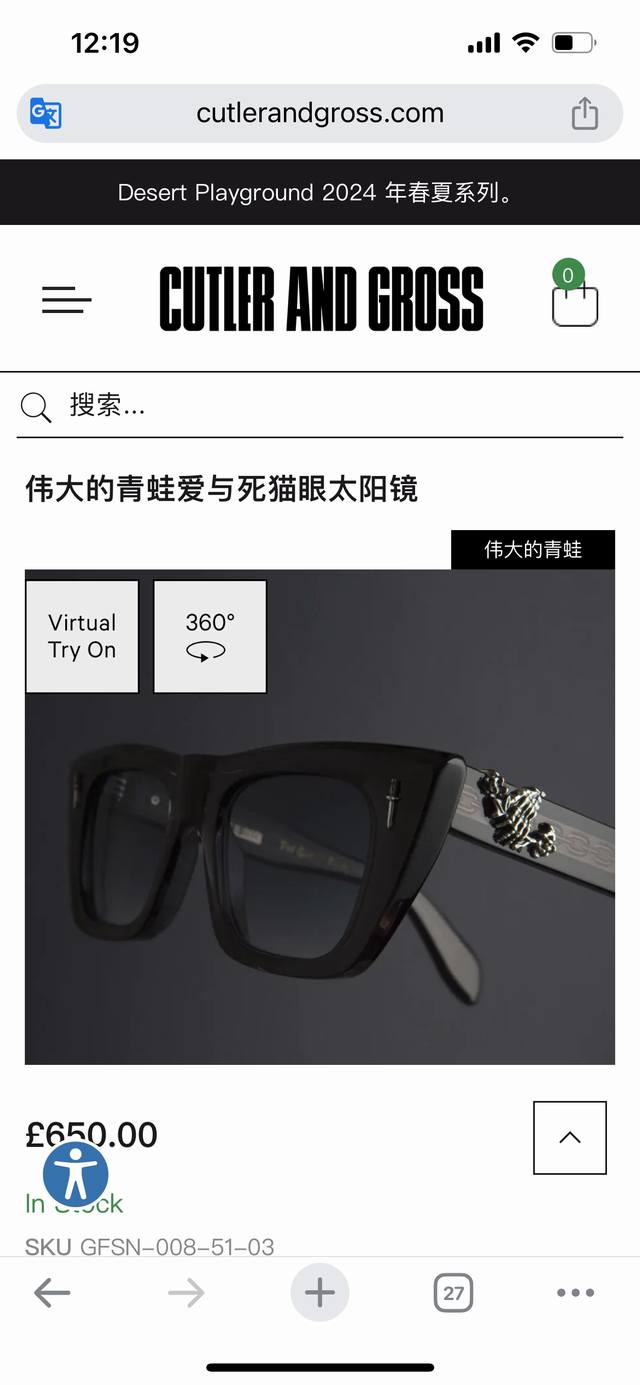Open browser more options menu
This screenshot has height=1385, width=640.
click(x=575, y=1293)
